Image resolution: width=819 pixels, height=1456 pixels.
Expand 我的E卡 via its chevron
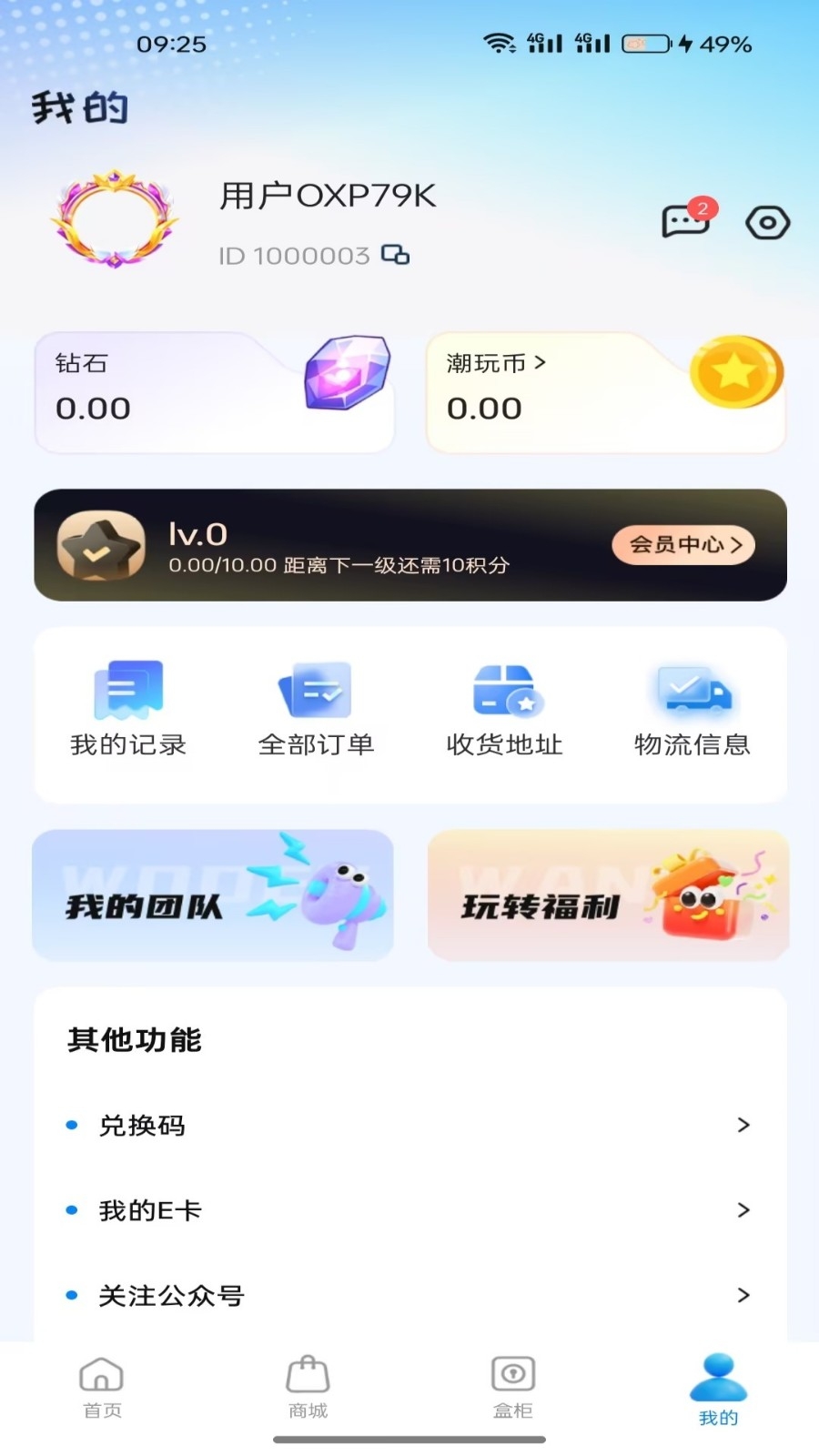point(743,1210)
